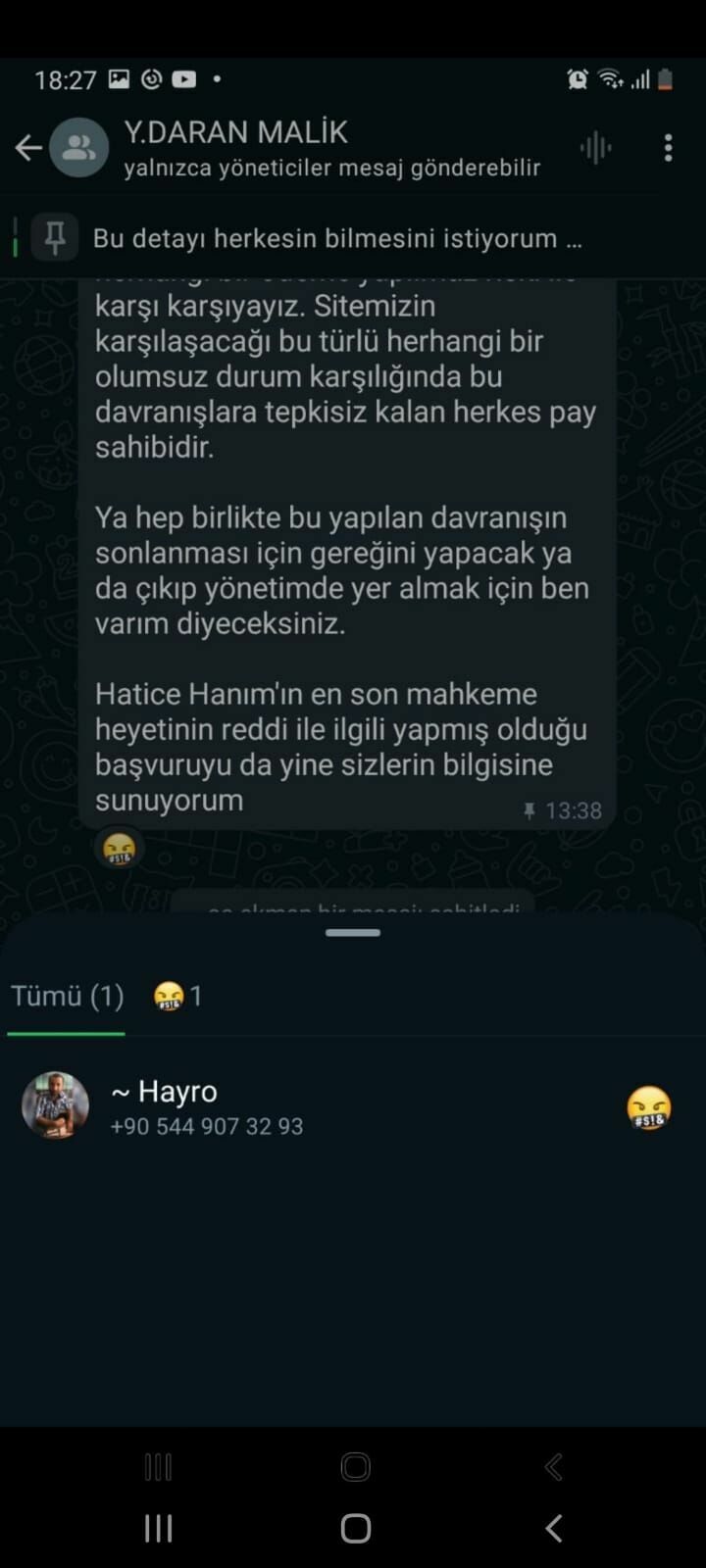The height and width of the screenshot is (1568, 706).
Task: Open the chat overflow menu
Action: coord(668,148)
